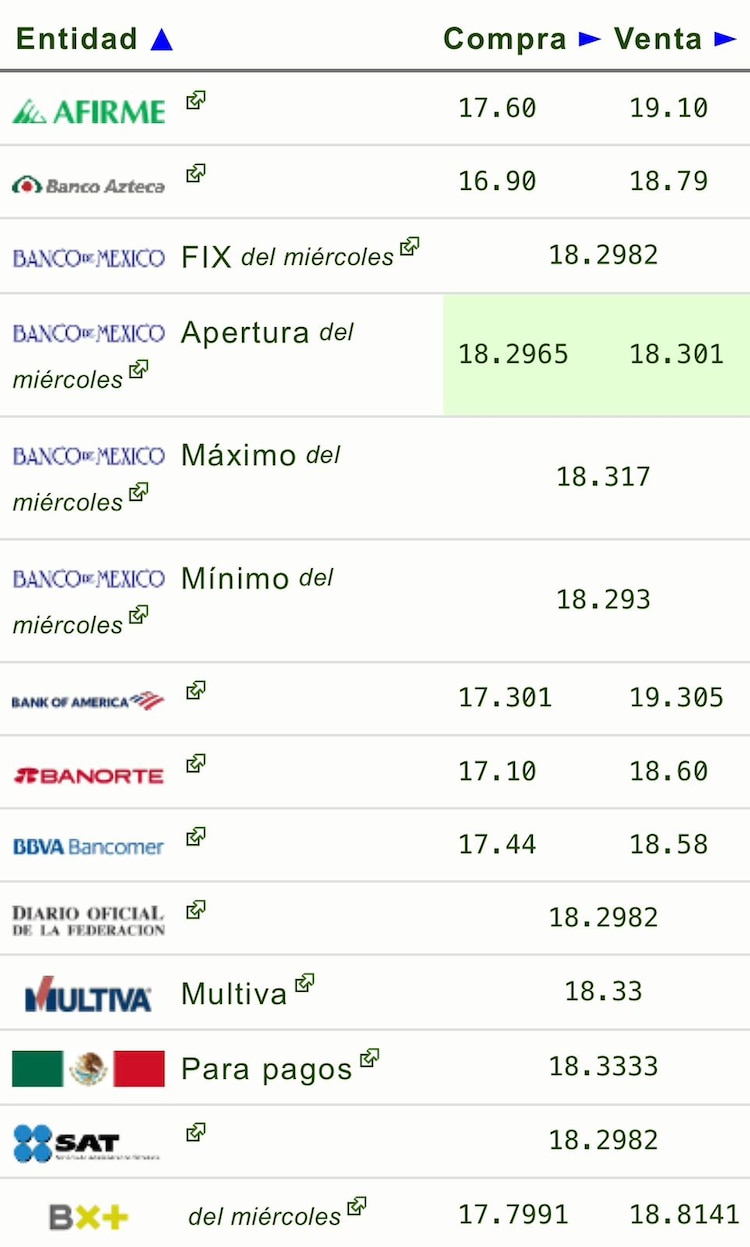The height and width of the screenshot is (1247, 750).
Task: Open the external link next to Multiva
Action: (302, 984)
